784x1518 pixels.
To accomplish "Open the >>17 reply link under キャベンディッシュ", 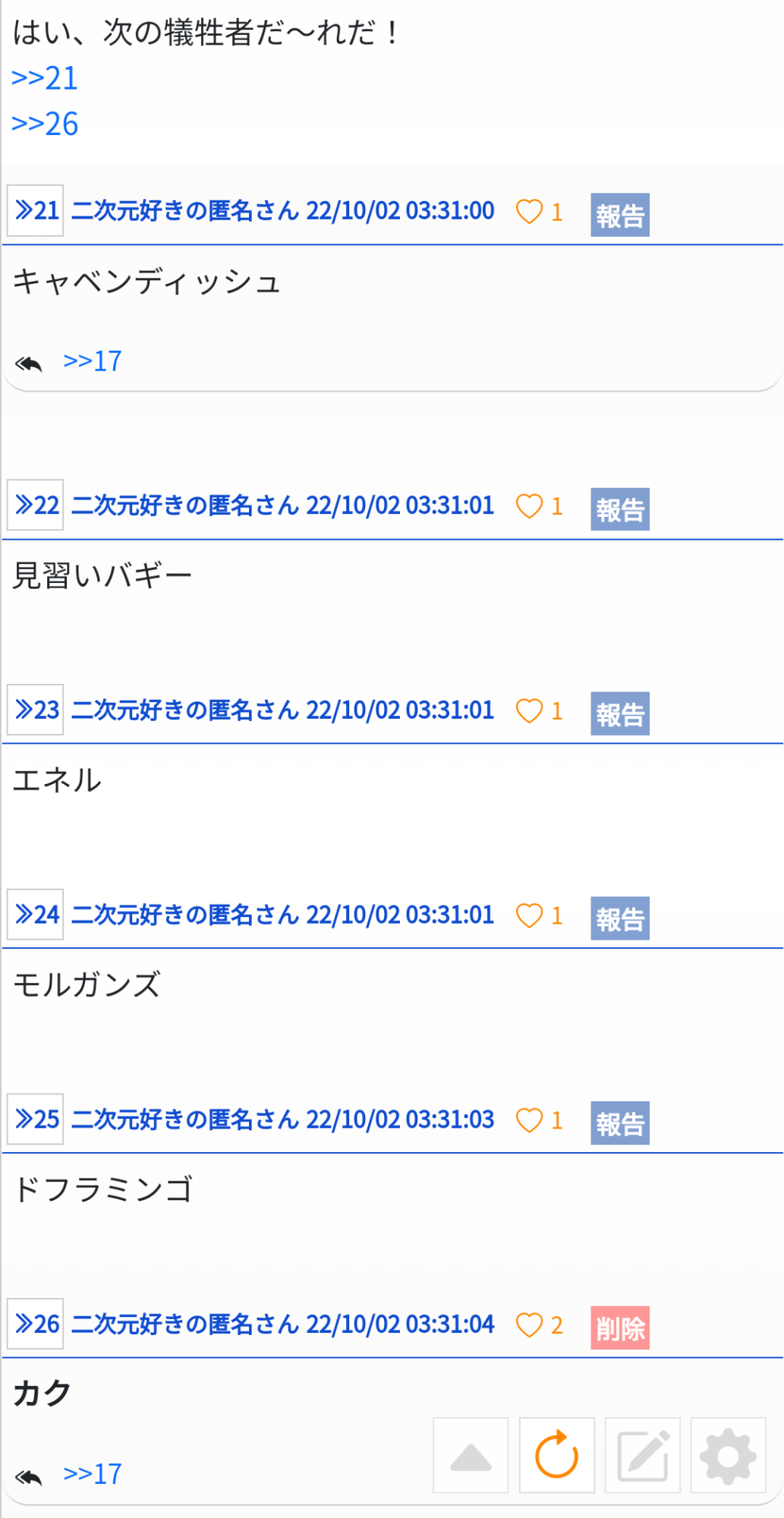I will pyautogui.click(x=93, y=361).
